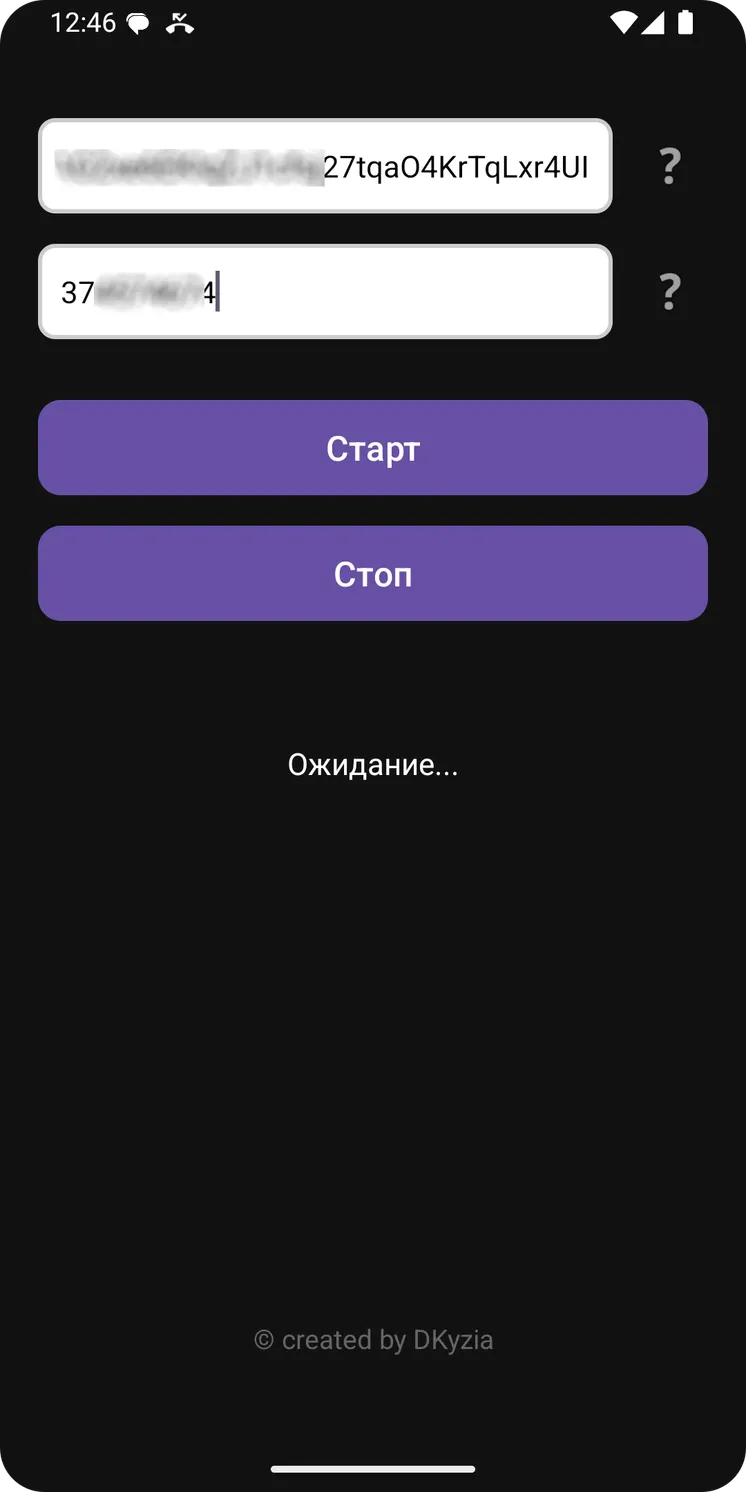Focus the text field ending in Lxr4UI
Screen dimensions: 746x1492
325,166
